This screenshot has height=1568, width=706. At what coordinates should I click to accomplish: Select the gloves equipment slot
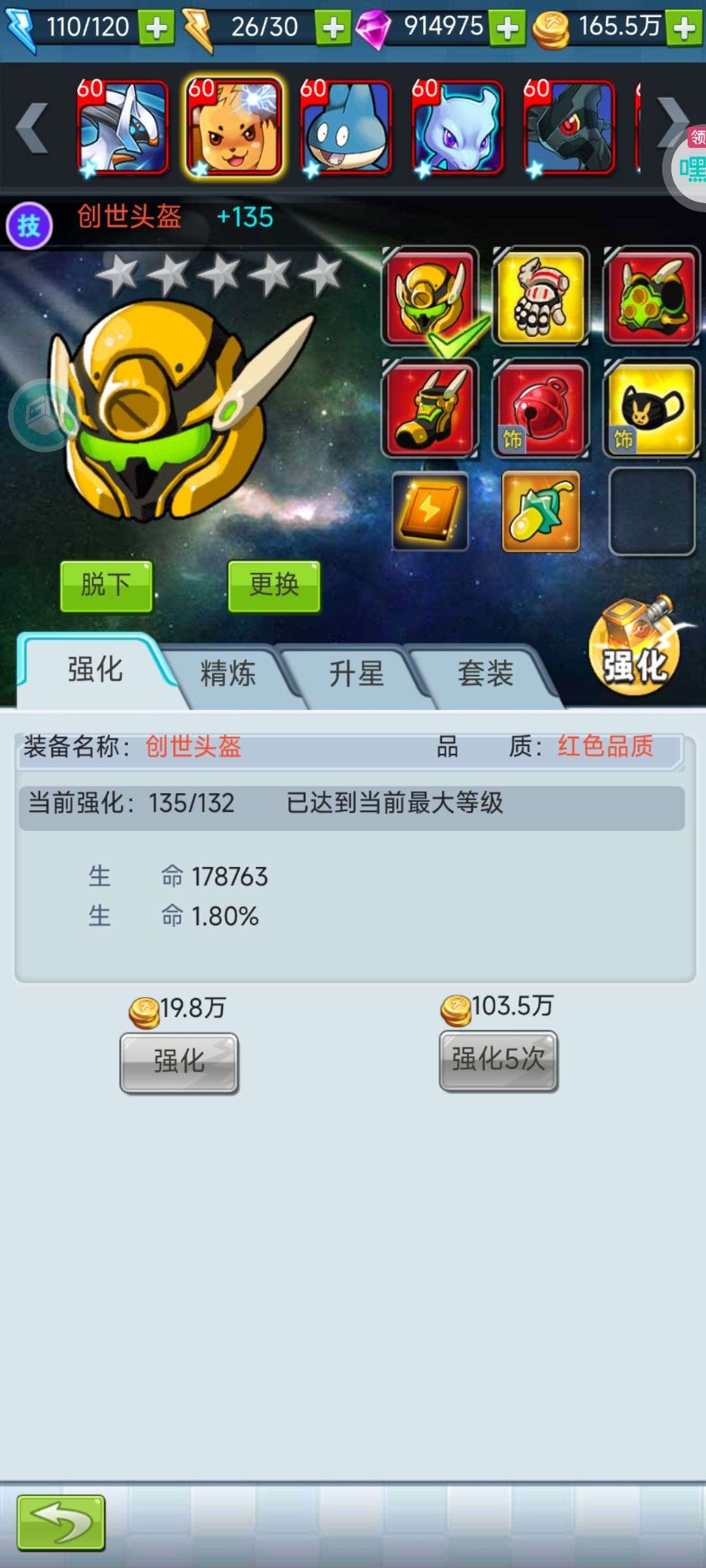541,296
